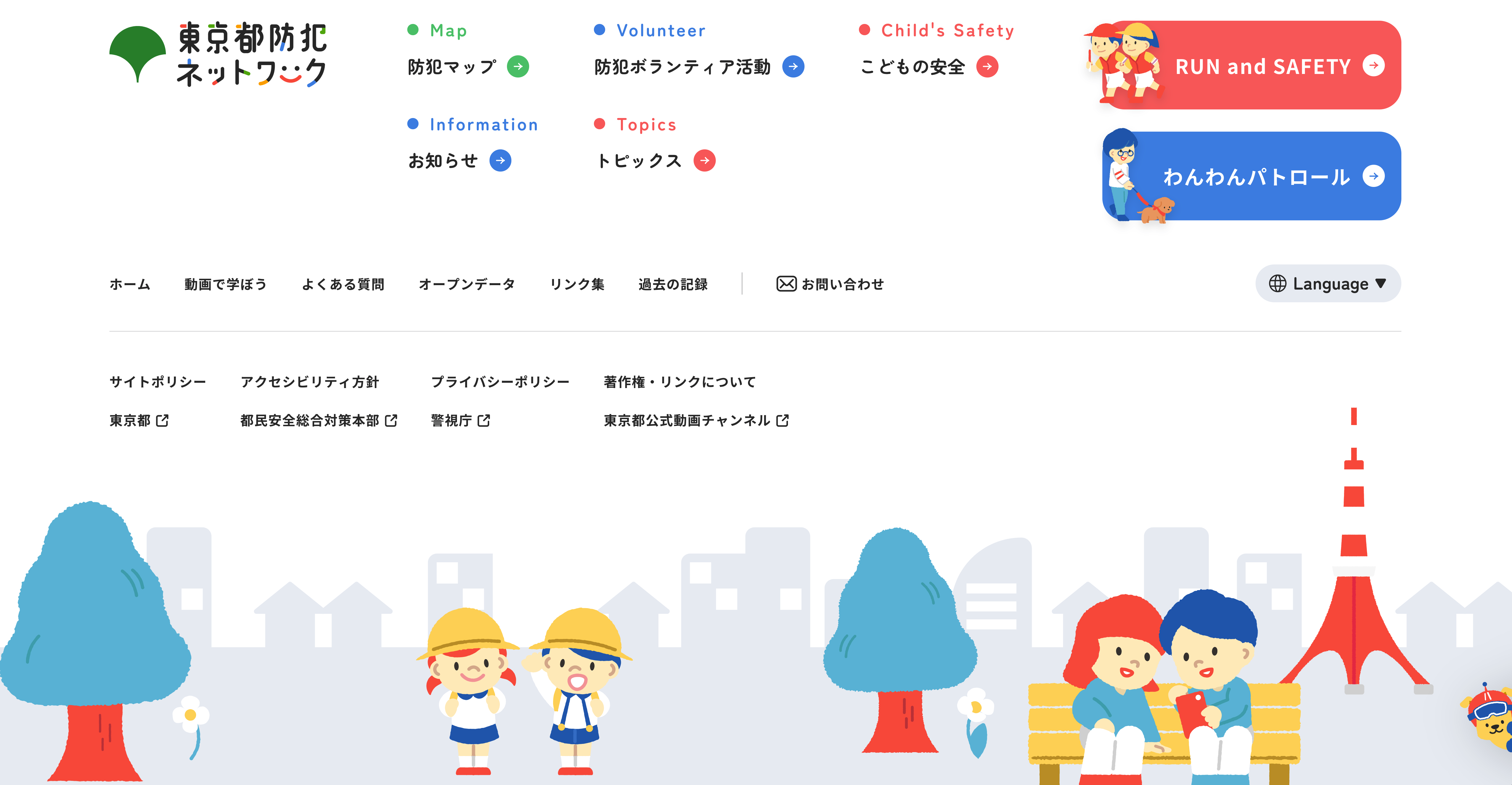This screenshot has height=785, width=1512.
Task: Open 東京都公式動画チャンネル external link
Action: pos(696,420)
